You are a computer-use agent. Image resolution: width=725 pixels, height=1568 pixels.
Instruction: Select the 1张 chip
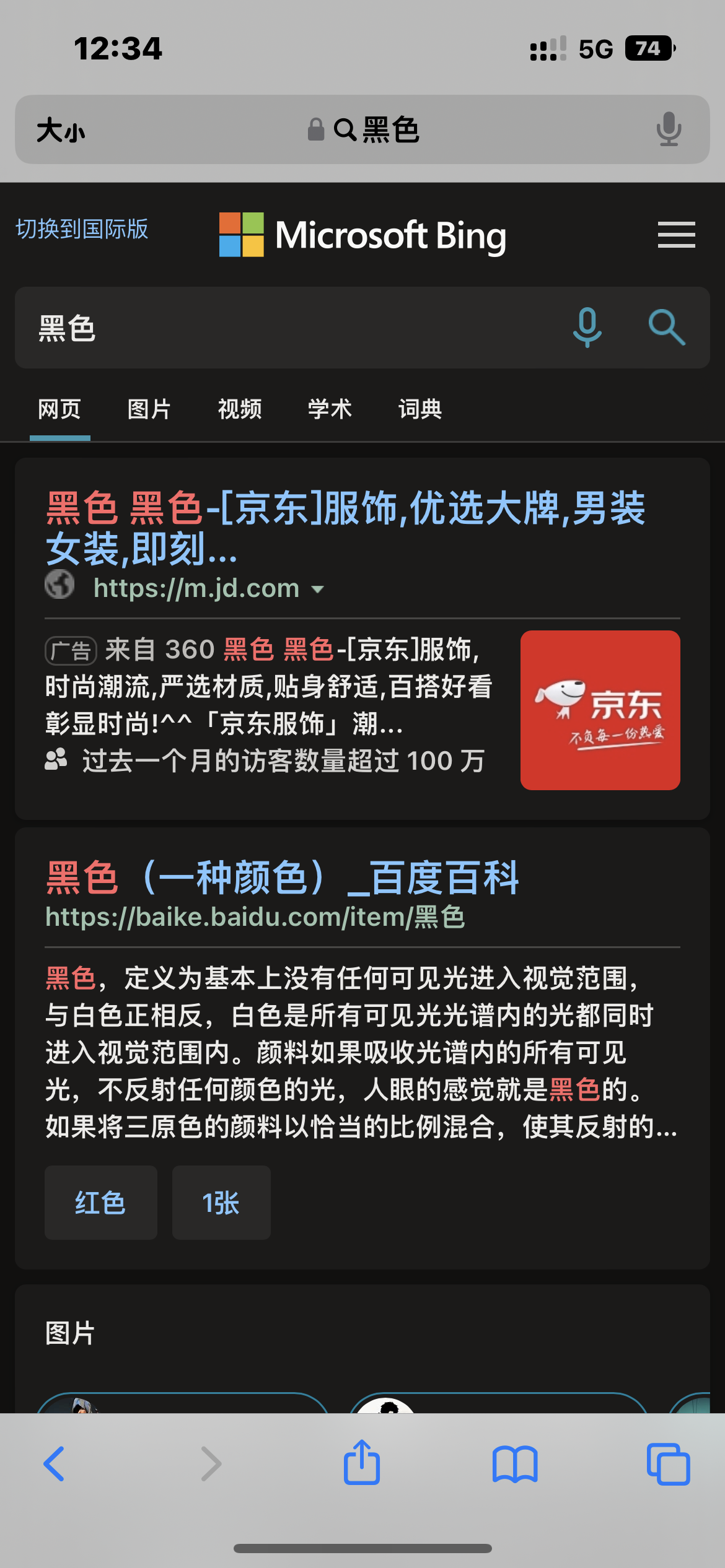[x=221, y=1203]
